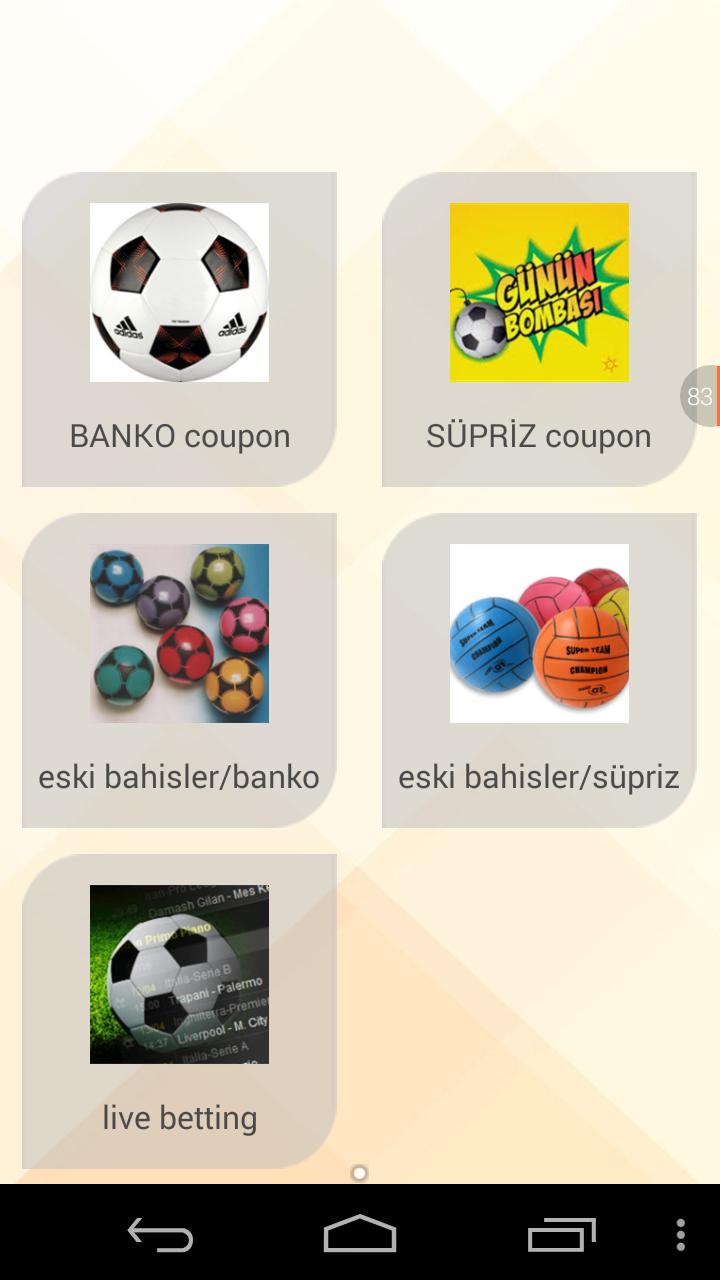Tap the home icon in the navigation bar
The width and height of the screenshot is (720, 1280).
(360, 1237)
